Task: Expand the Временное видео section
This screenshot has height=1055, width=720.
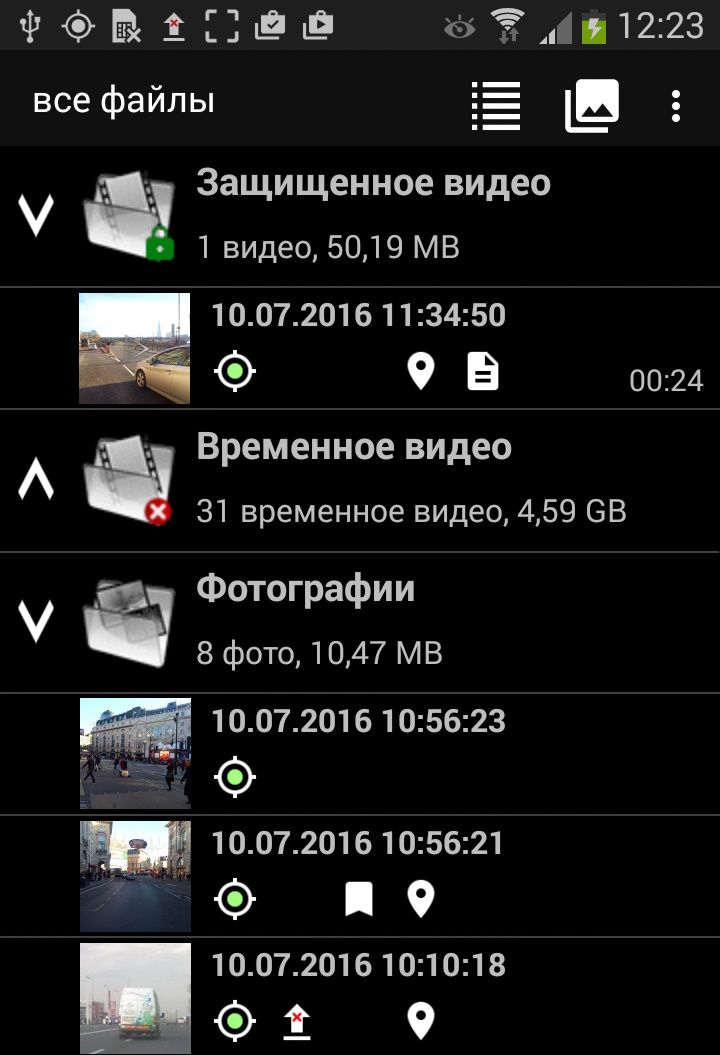Action: click(x=37, y=481)
